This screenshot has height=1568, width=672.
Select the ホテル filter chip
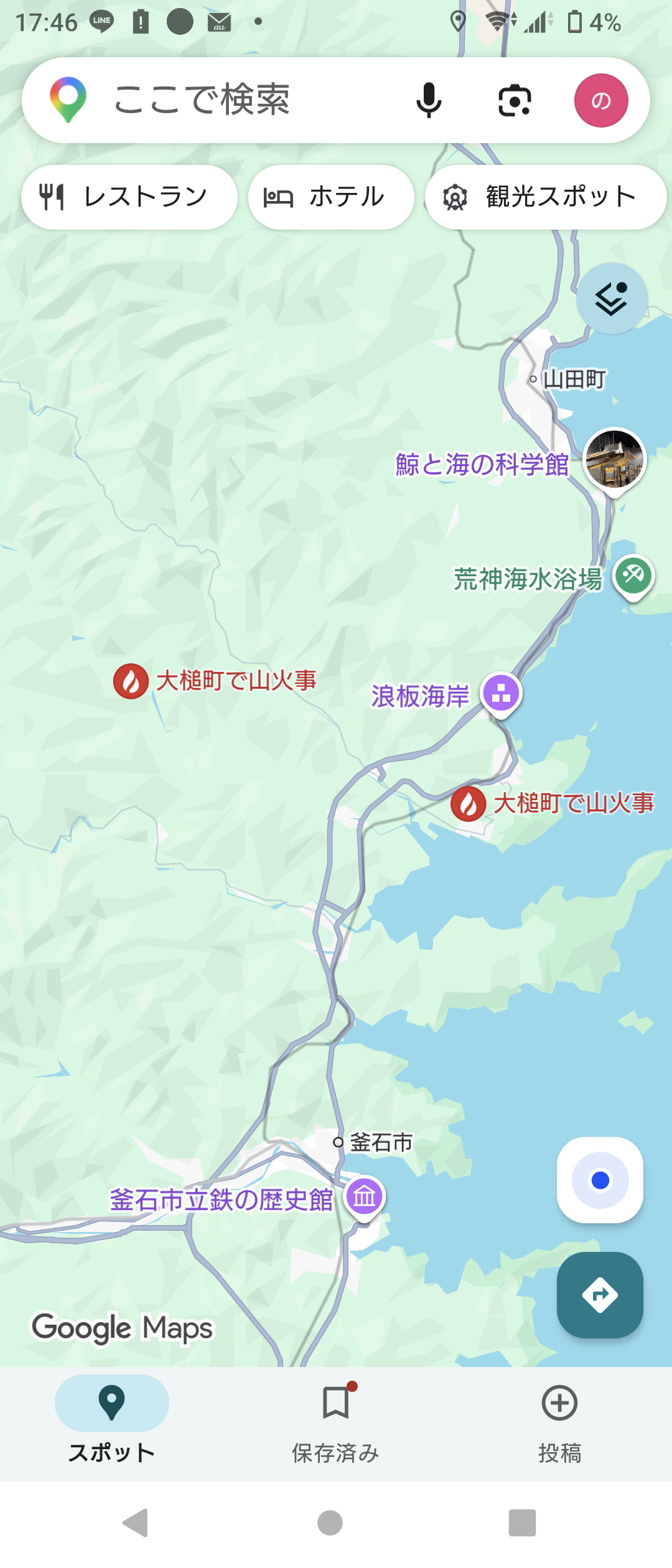coord(331,197)
